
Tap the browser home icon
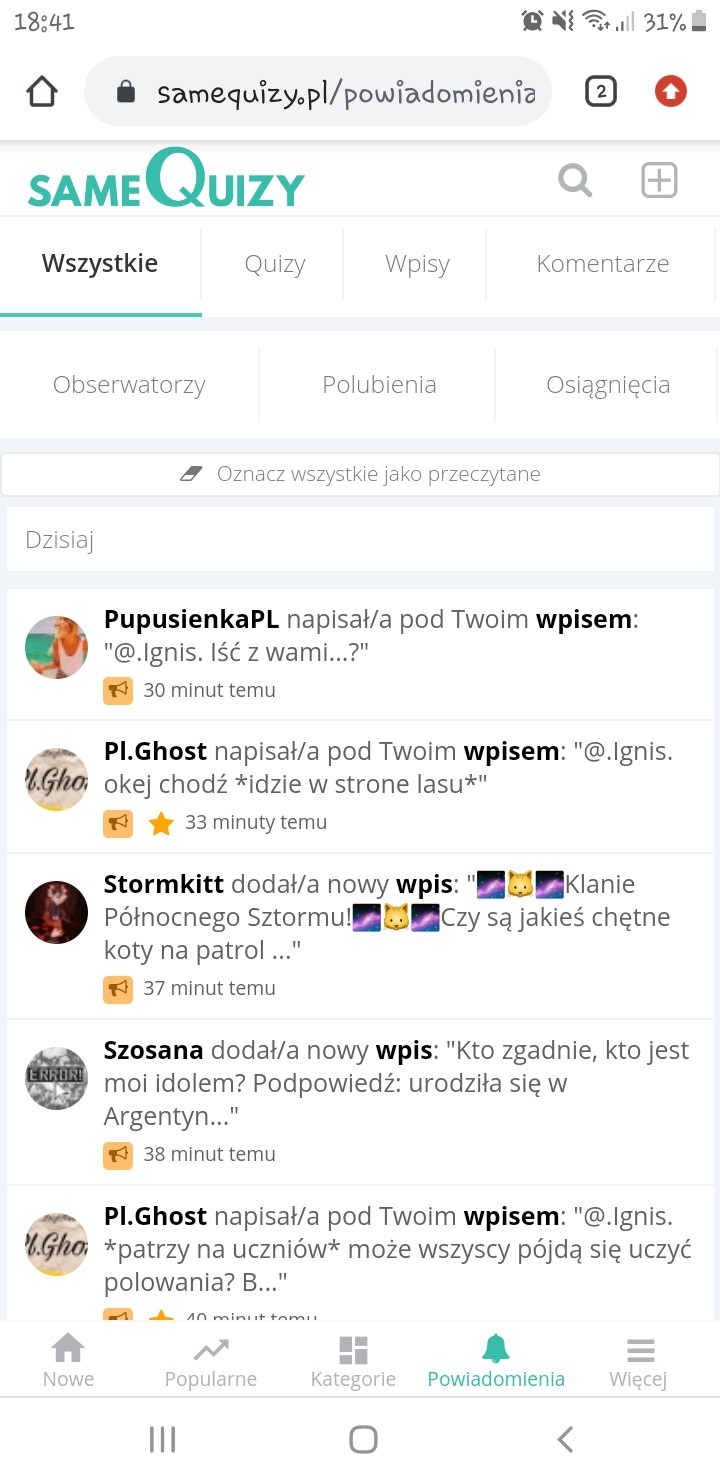click(x=41, y=93)
